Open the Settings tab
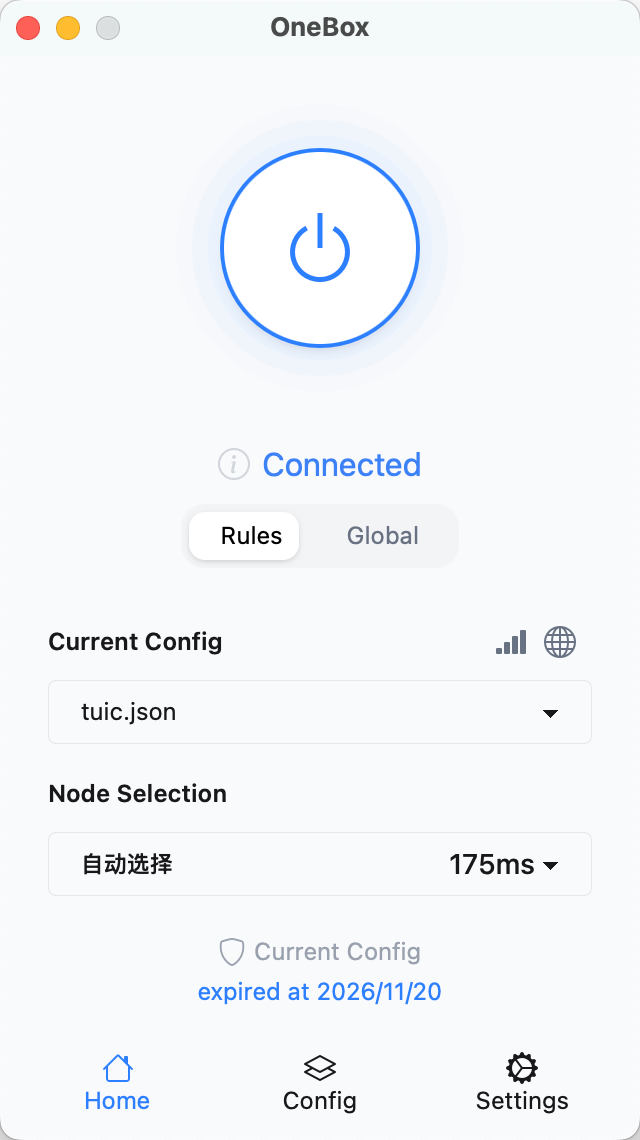The image size is (640, 1140). coord(522,1083)
